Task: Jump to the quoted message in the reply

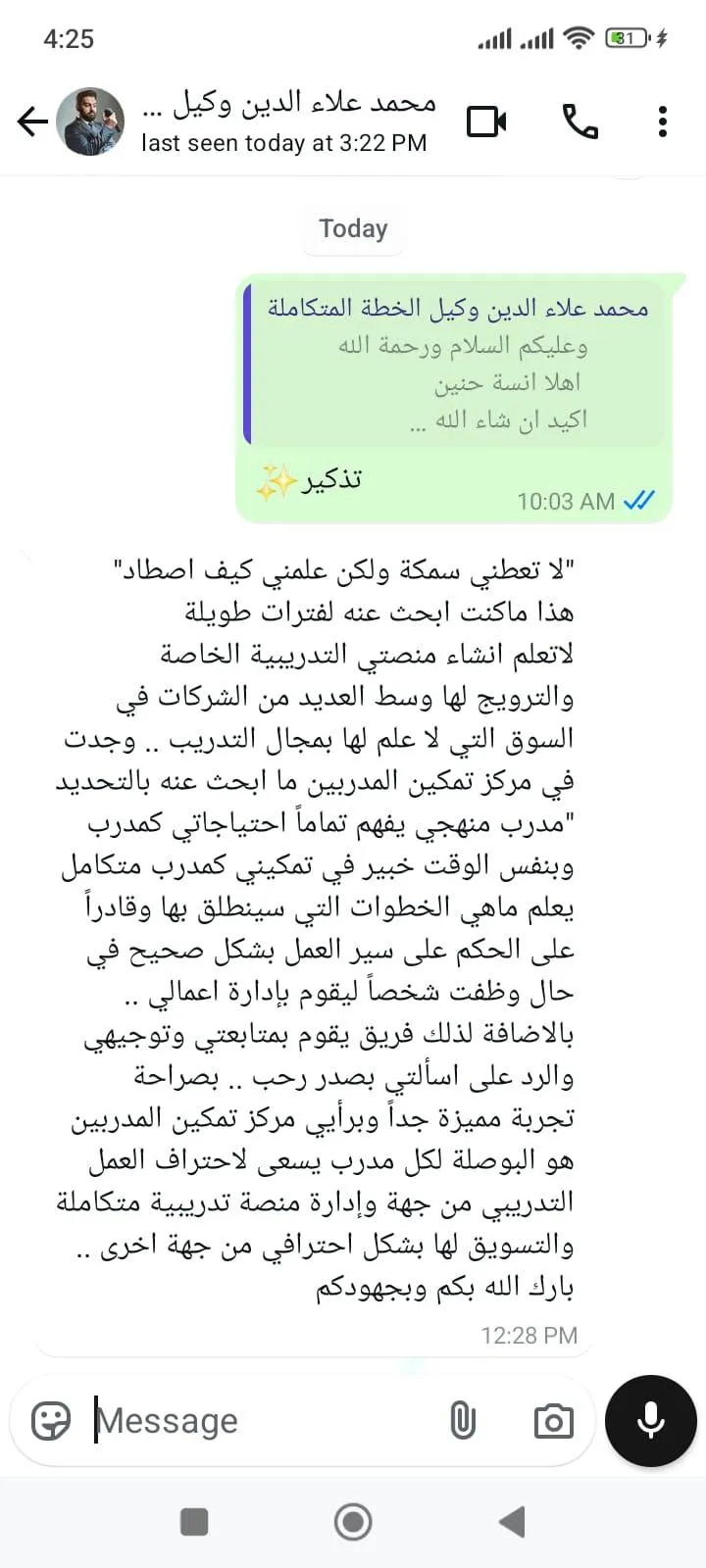Action: click(456, 365)
